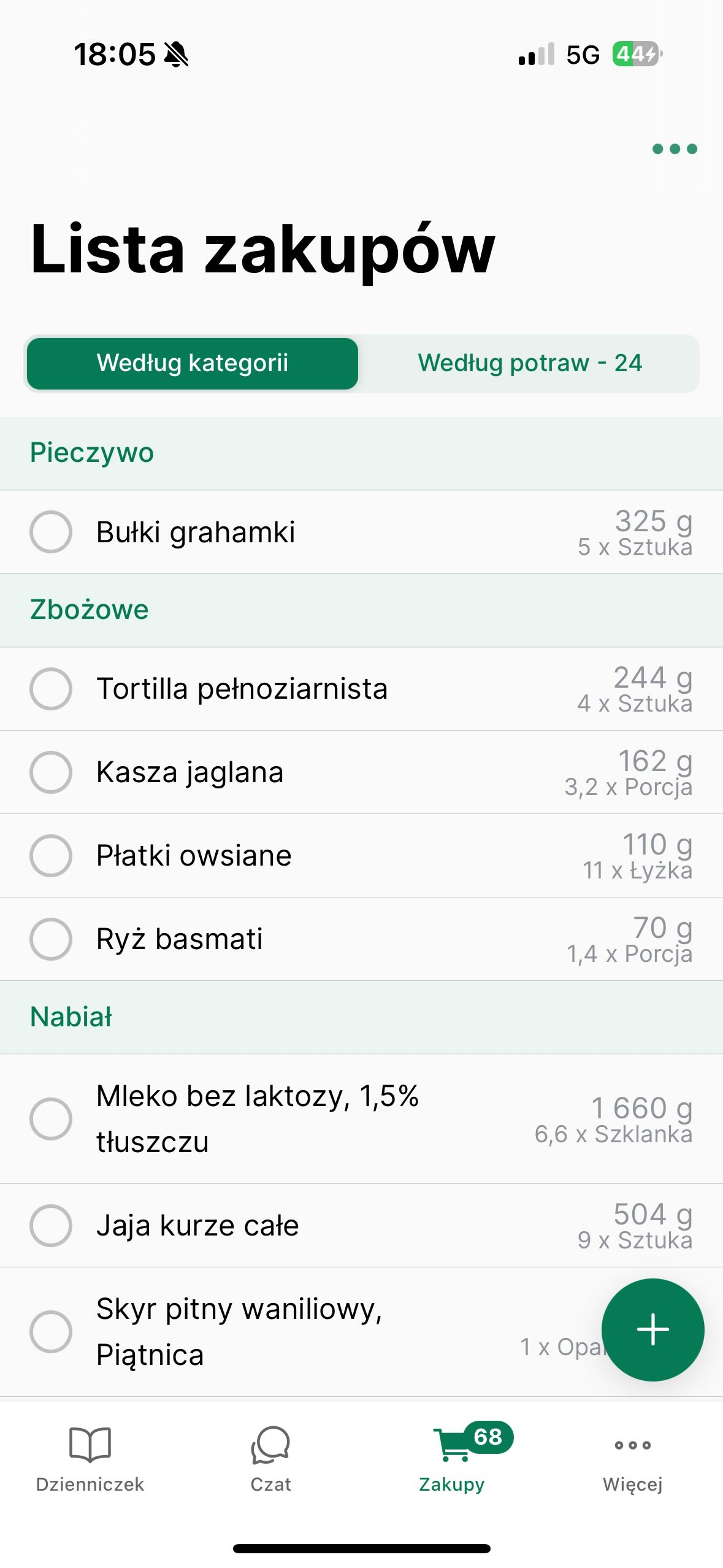The width and height of the screenshot is (723, 1568).
Task: Switch to Według potraw - 24 view
Action: 529,363
